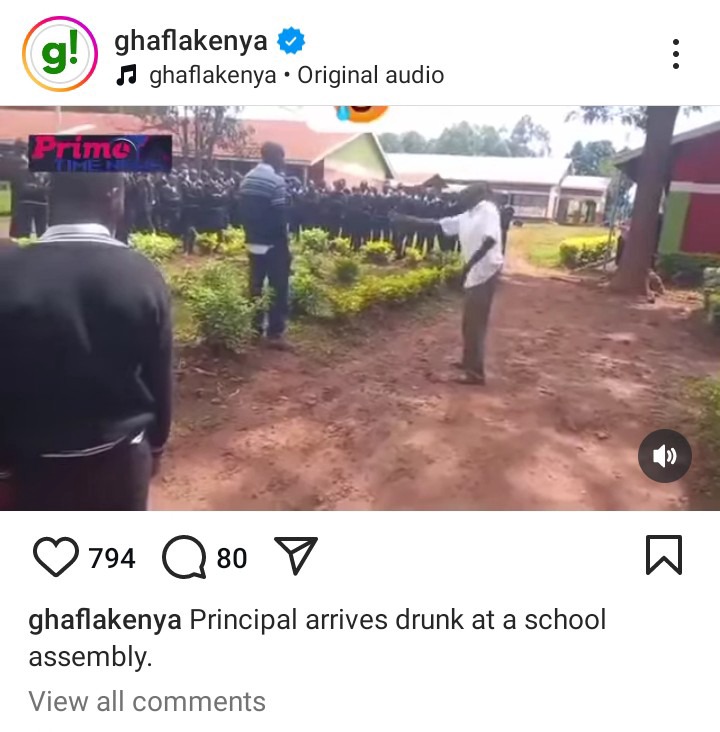Open the three-dot overflow menu

pyautogui.click(x=676, y=54)
